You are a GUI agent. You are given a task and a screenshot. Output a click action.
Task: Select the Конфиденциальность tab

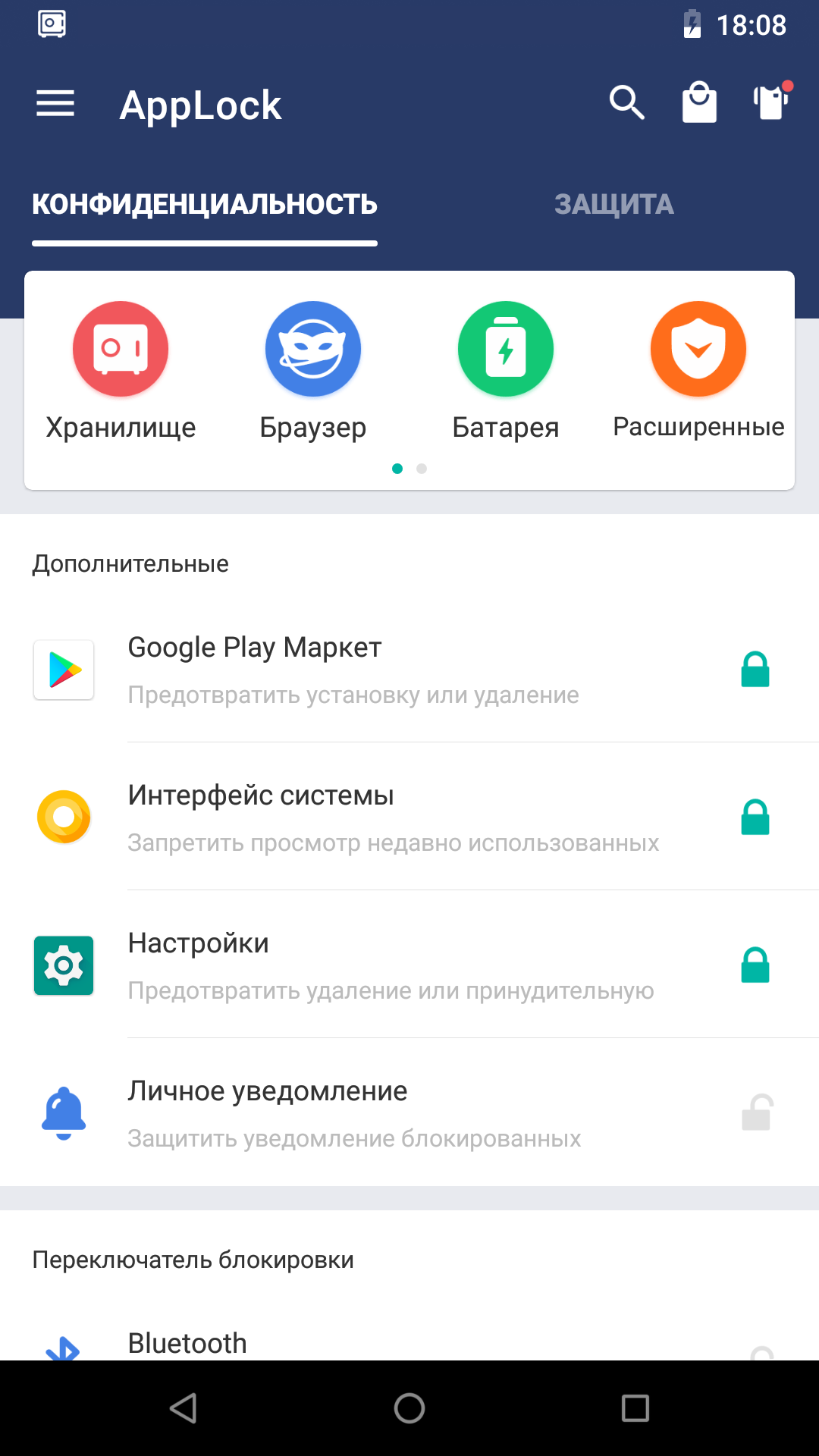[x=205, y=205]
